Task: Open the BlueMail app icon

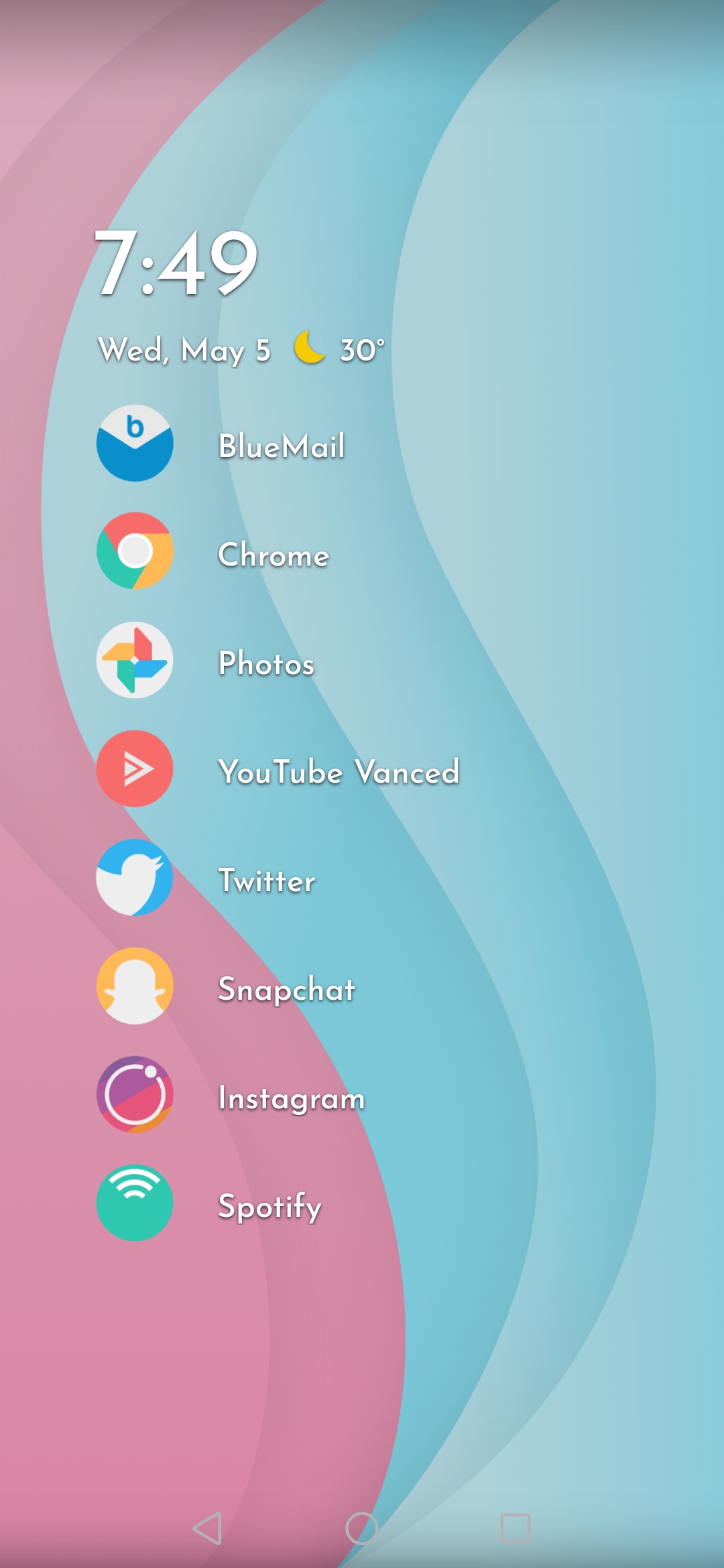Action: (x=135, y=444)
